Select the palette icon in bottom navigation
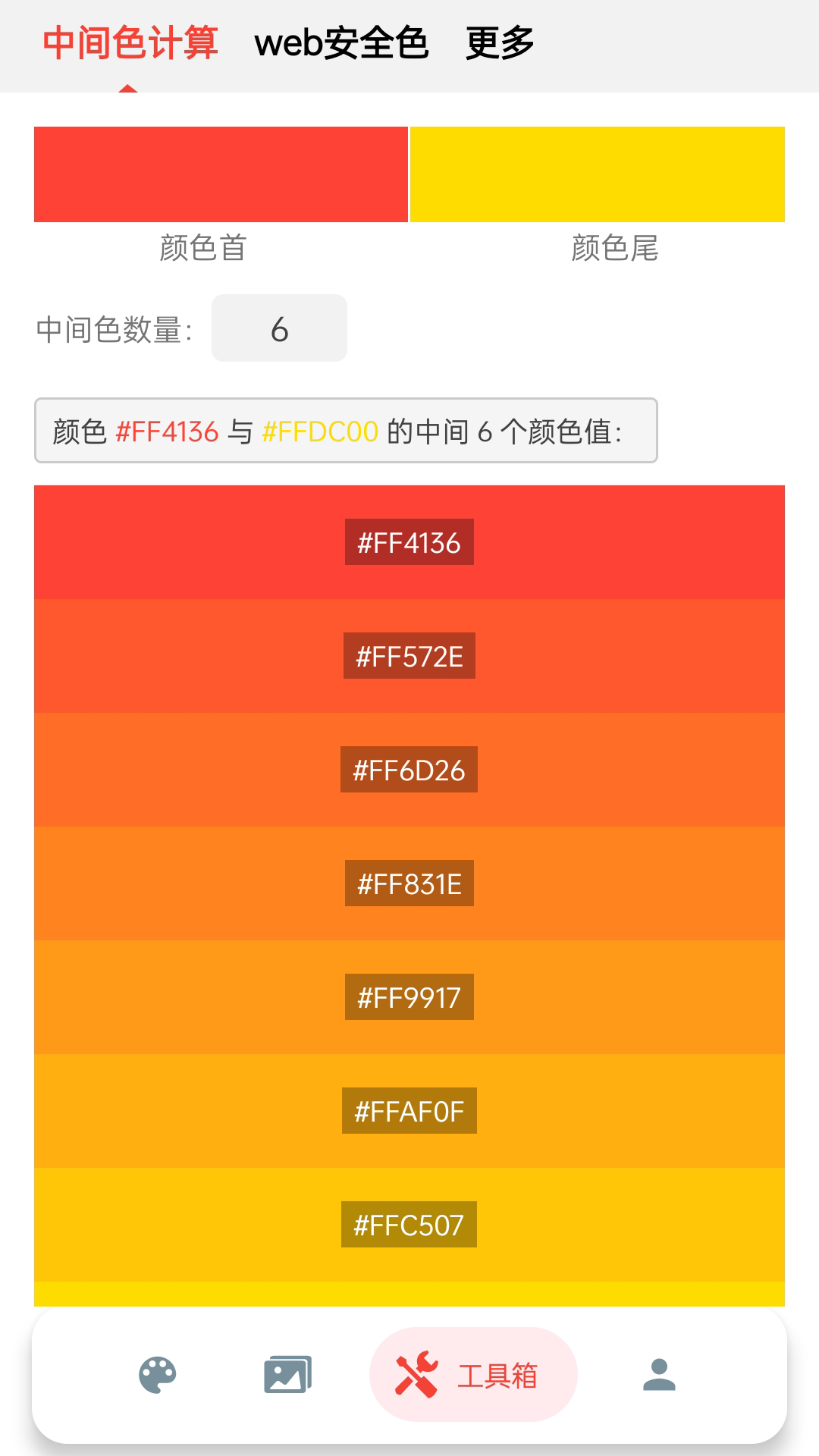819x1456 pixels. (x=157, y=1373)
